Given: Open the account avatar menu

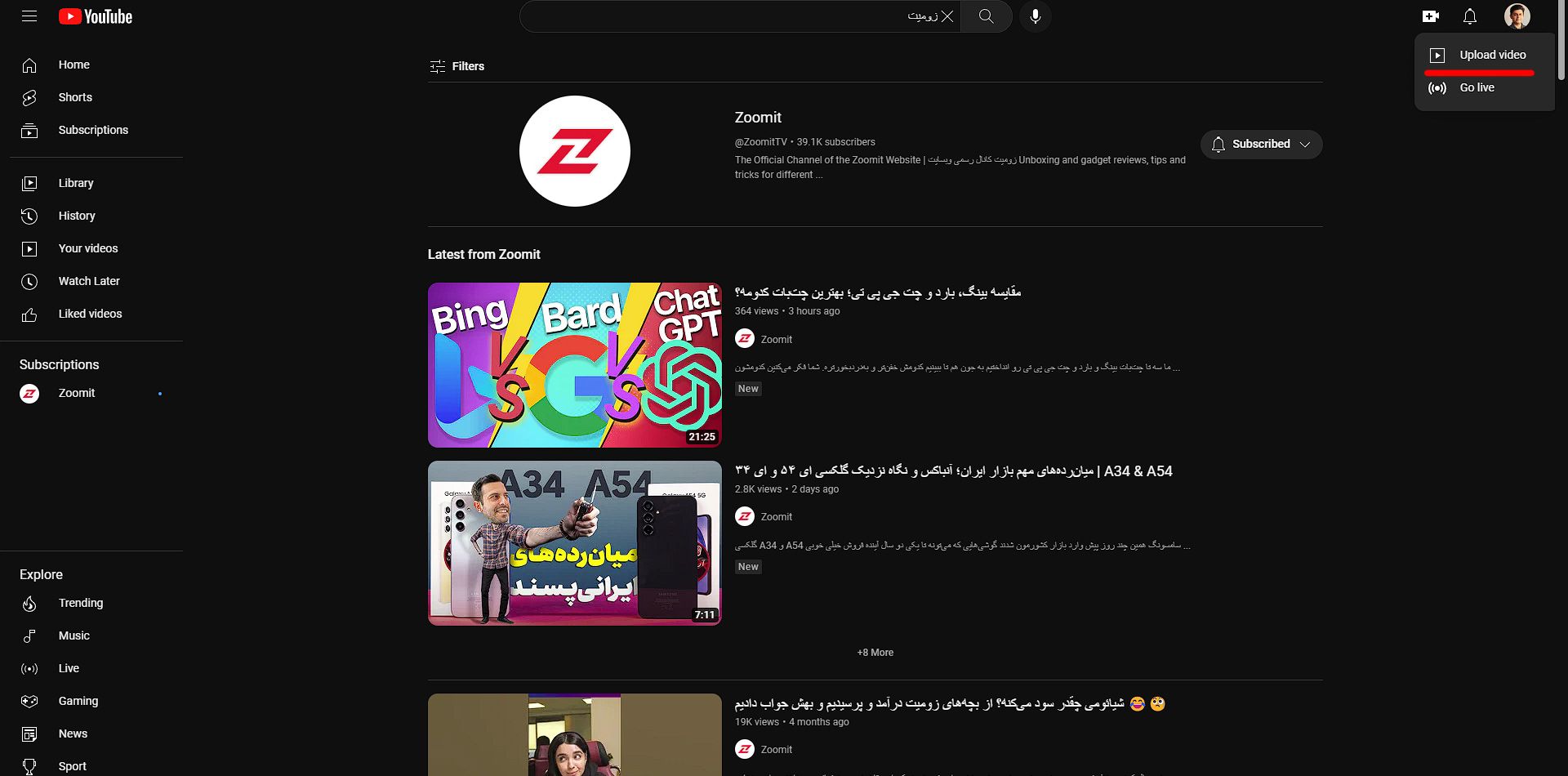Looking at the screenshot, I should pyautogui.click(x=1517, y=16).
